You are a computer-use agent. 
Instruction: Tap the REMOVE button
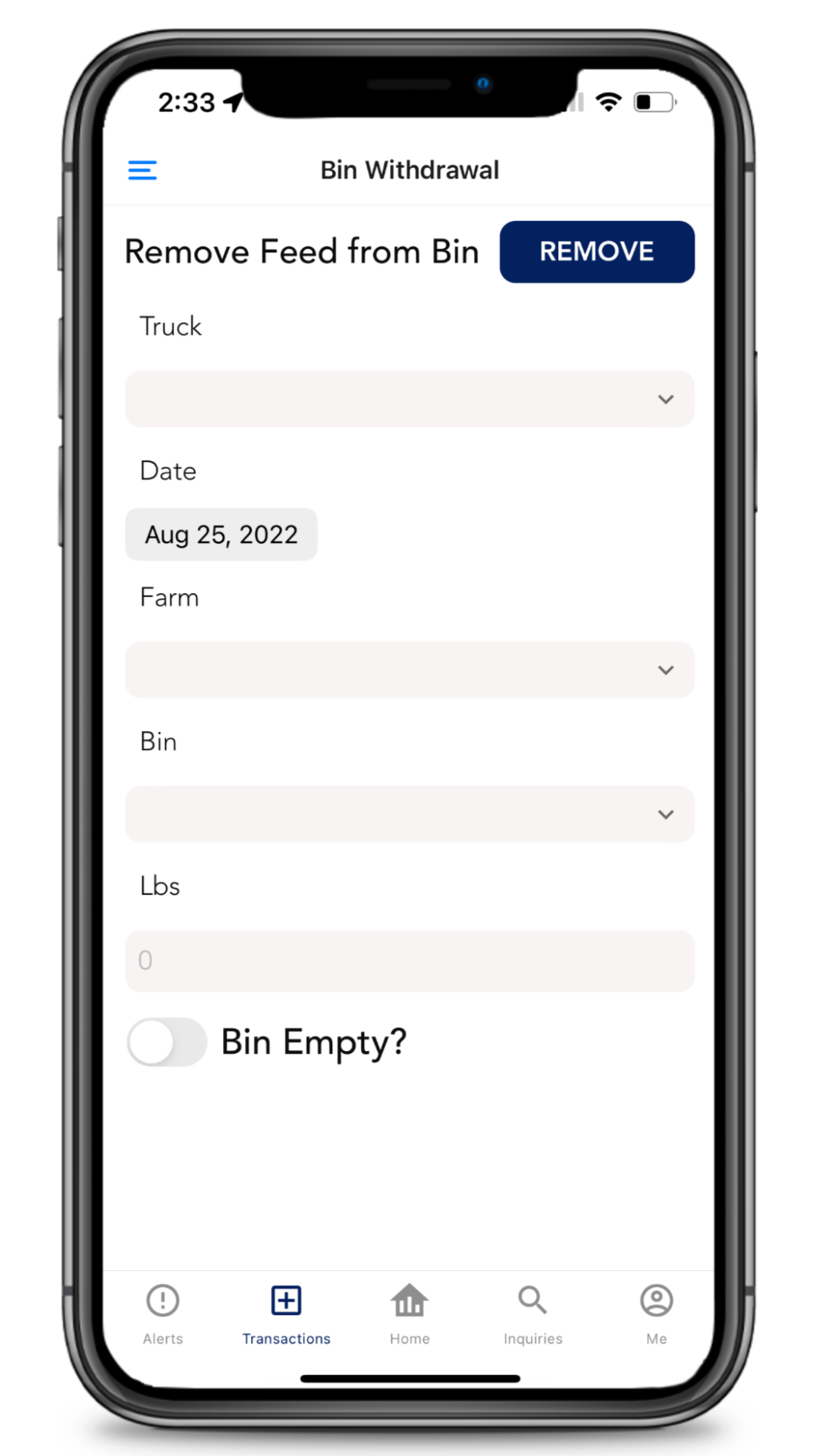click(x=597, y=252)
